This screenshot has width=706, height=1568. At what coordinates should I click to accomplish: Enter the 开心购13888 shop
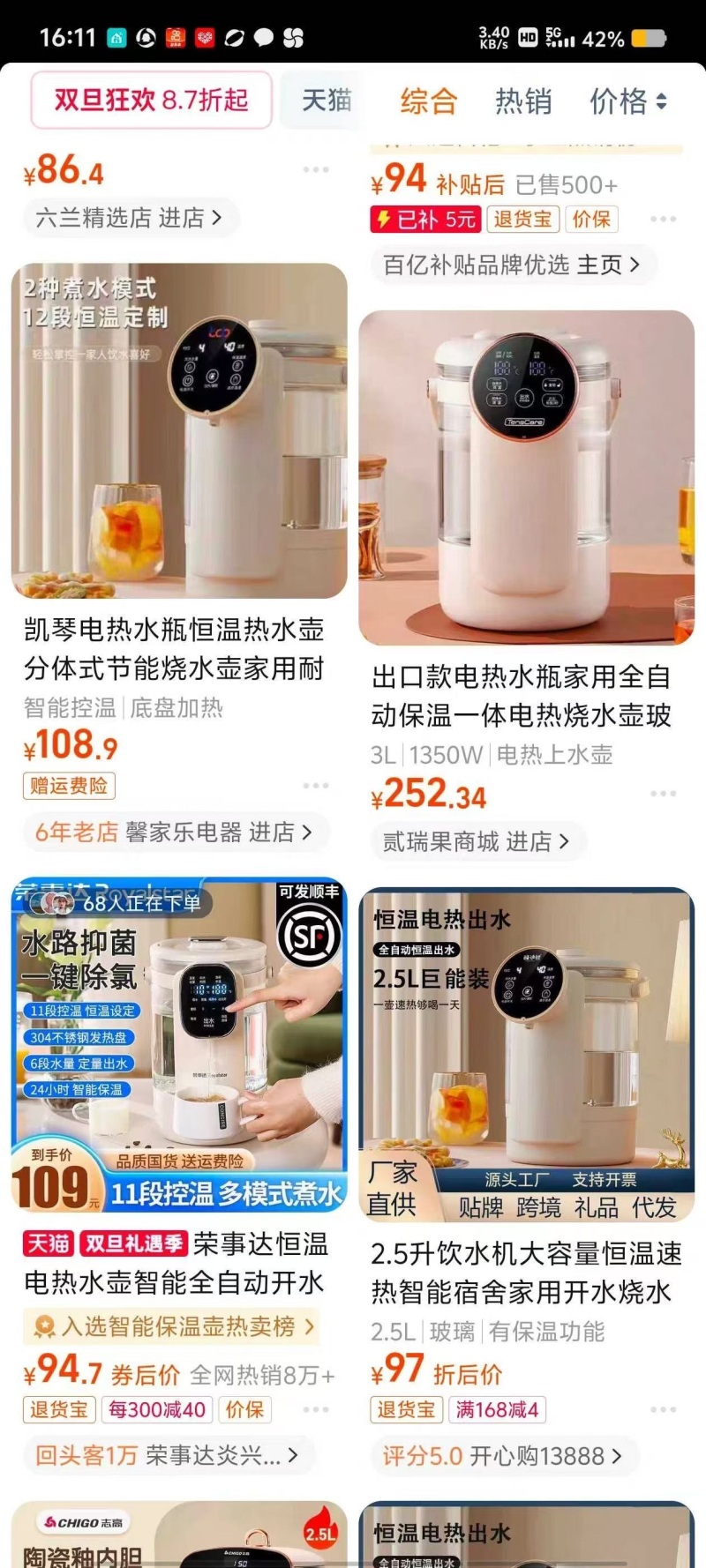point(502,1455)
